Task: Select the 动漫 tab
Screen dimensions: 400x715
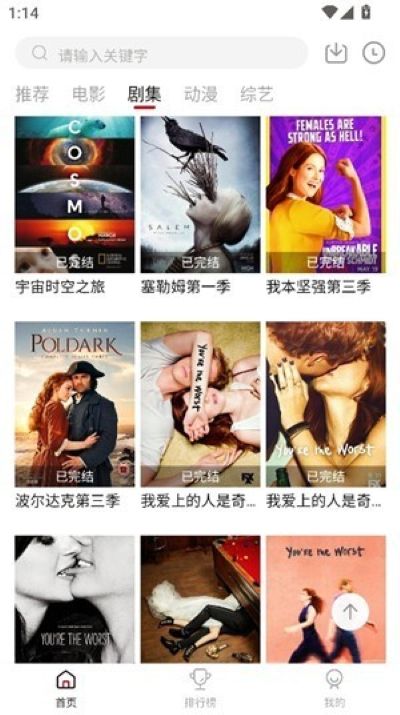Action: [x=201, y=94]
